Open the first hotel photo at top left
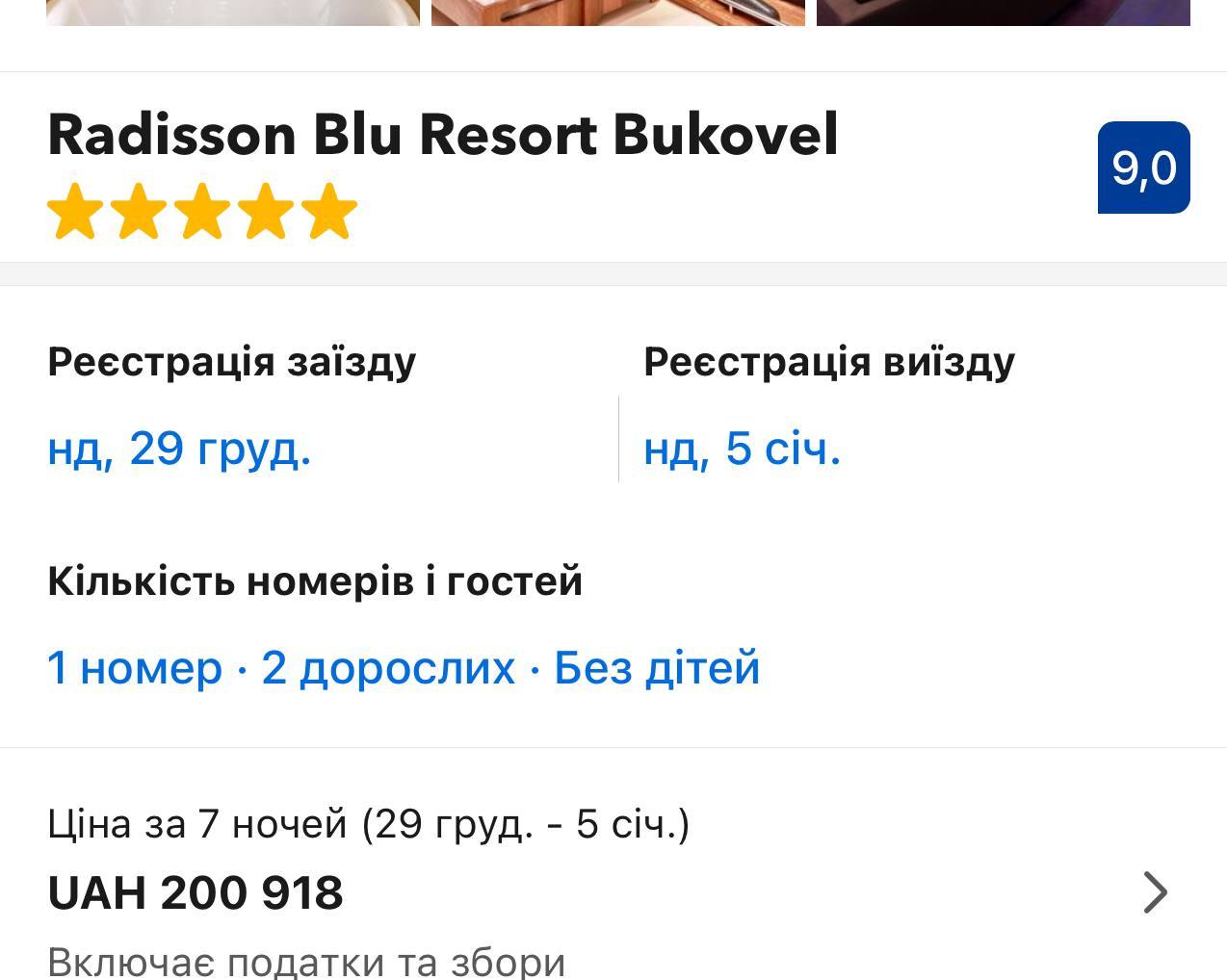 (232, 12)
